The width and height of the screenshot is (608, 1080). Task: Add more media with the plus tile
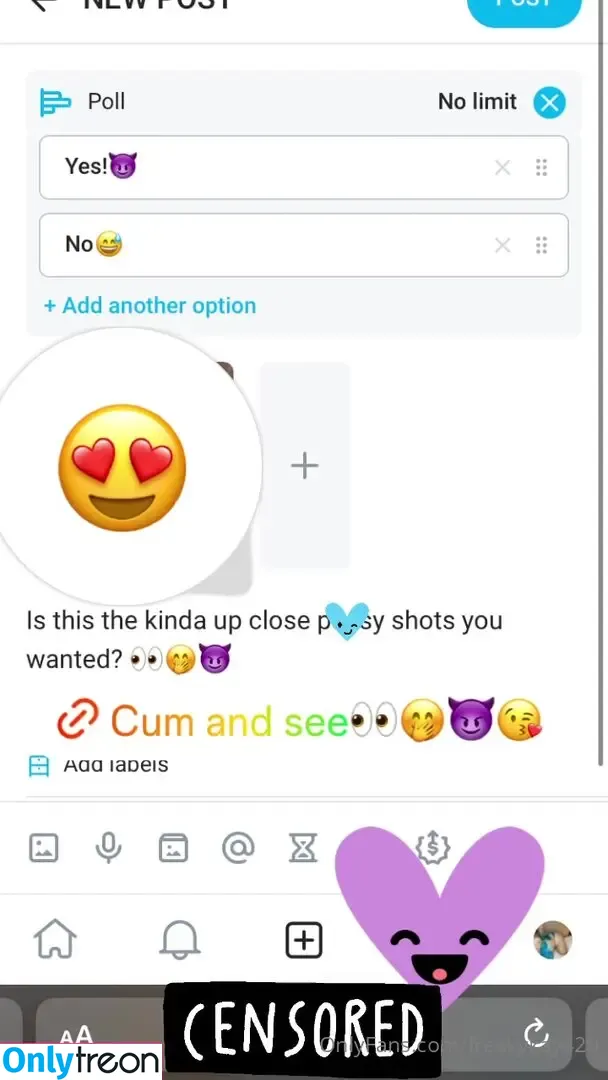pyautogui.click(x=304, y=466)
